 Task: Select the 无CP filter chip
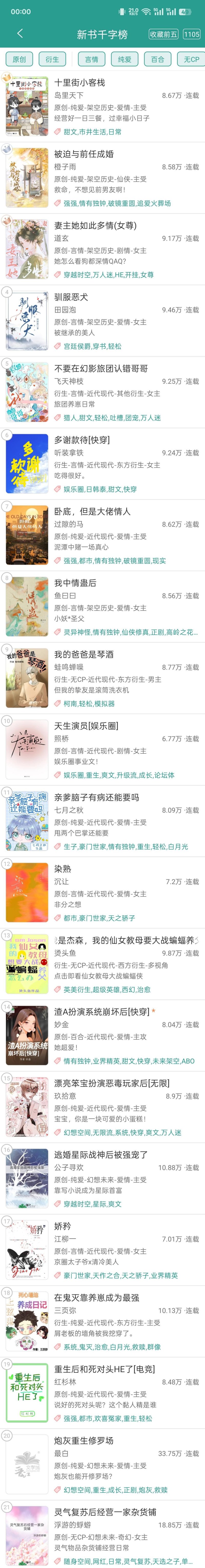(x=191, y=59)
